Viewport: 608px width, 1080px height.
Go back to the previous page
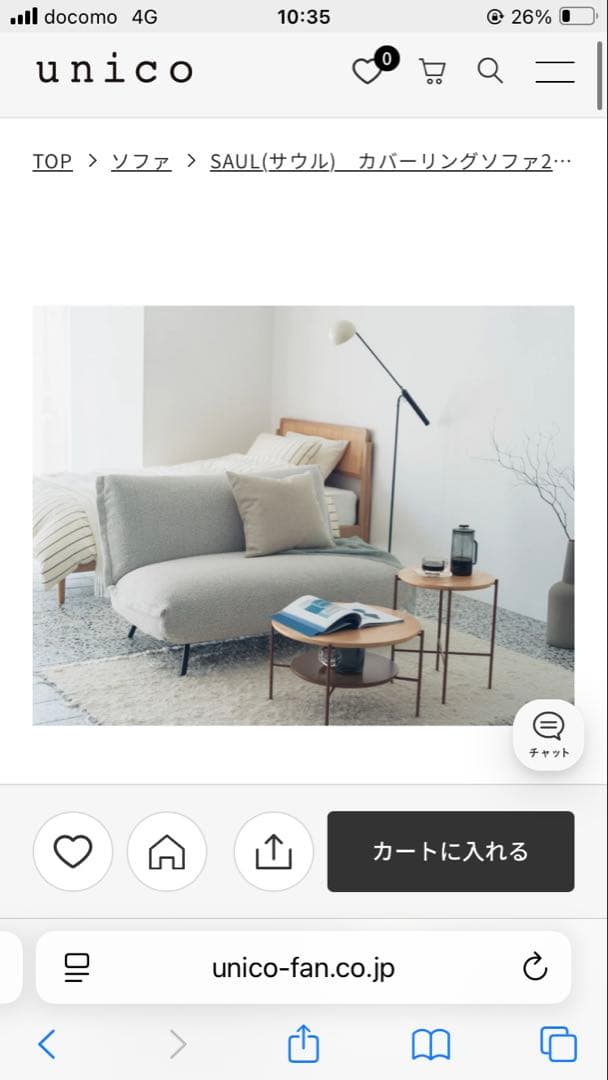[x=46, y=1045]
